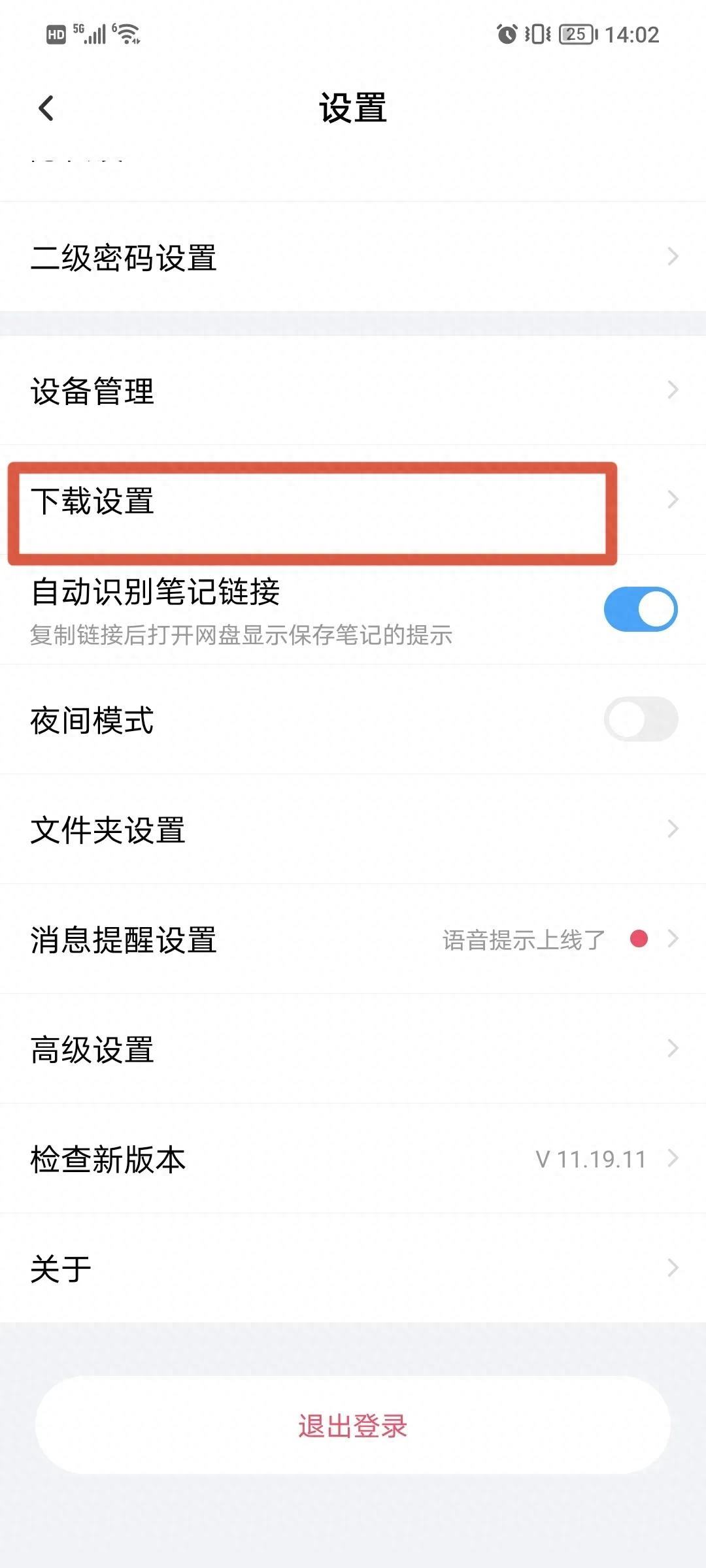The height and width of the screenshot is (1568, 706).
Task: Open 二级密码设置
Action: [x=353, y=257]
